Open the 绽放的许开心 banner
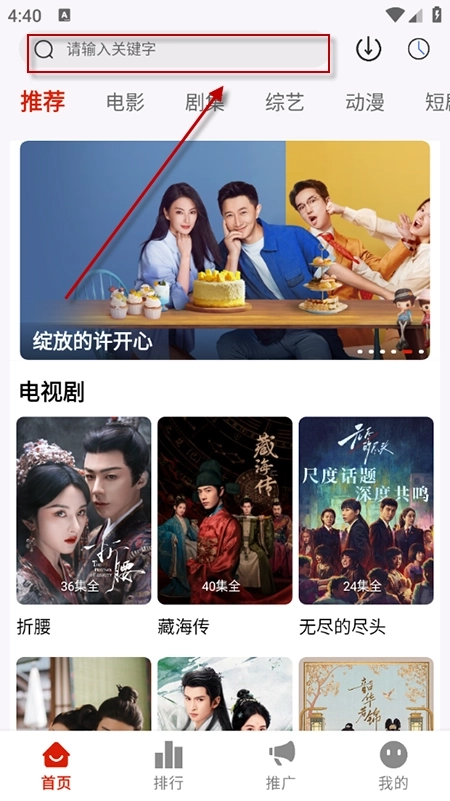 (225, 250)
